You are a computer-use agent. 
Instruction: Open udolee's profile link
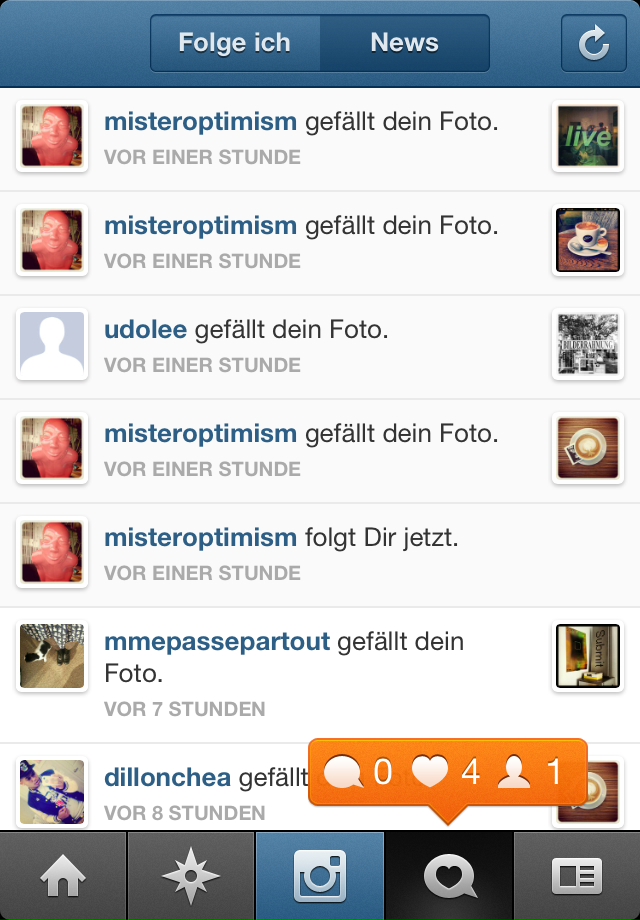(x=145, y=329)
